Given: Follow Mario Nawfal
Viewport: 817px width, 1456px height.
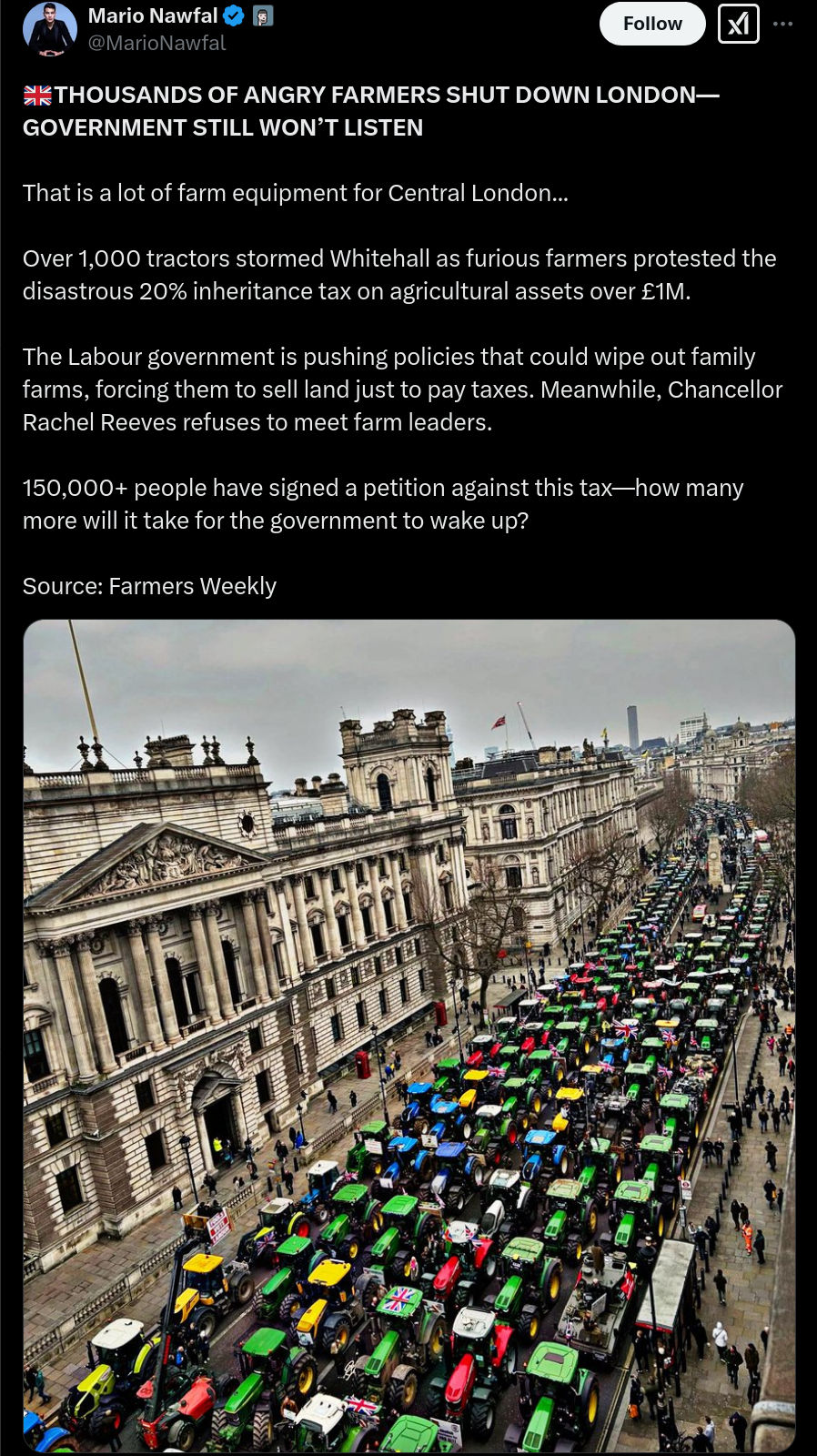Looking at the screenshot, I should point(652,24).
